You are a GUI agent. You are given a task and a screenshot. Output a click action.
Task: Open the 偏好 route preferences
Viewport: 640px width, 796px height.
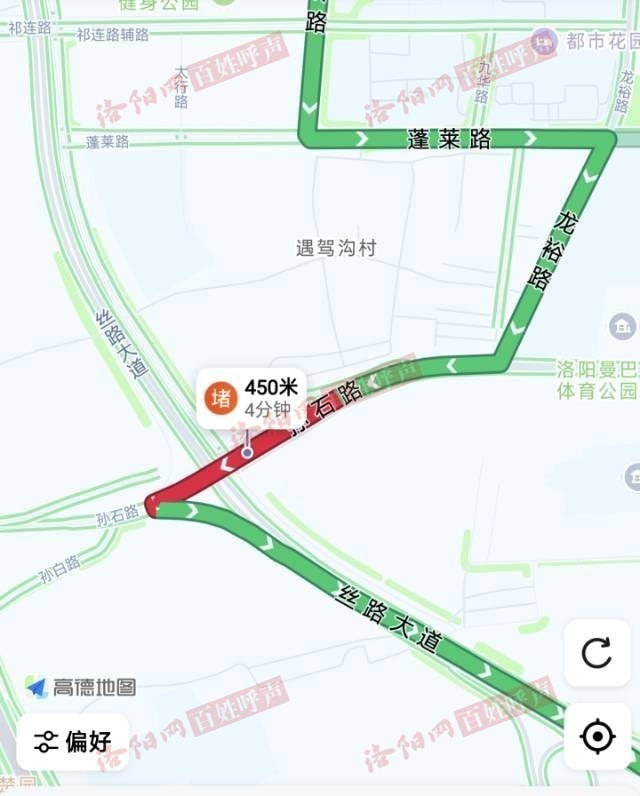72,741
